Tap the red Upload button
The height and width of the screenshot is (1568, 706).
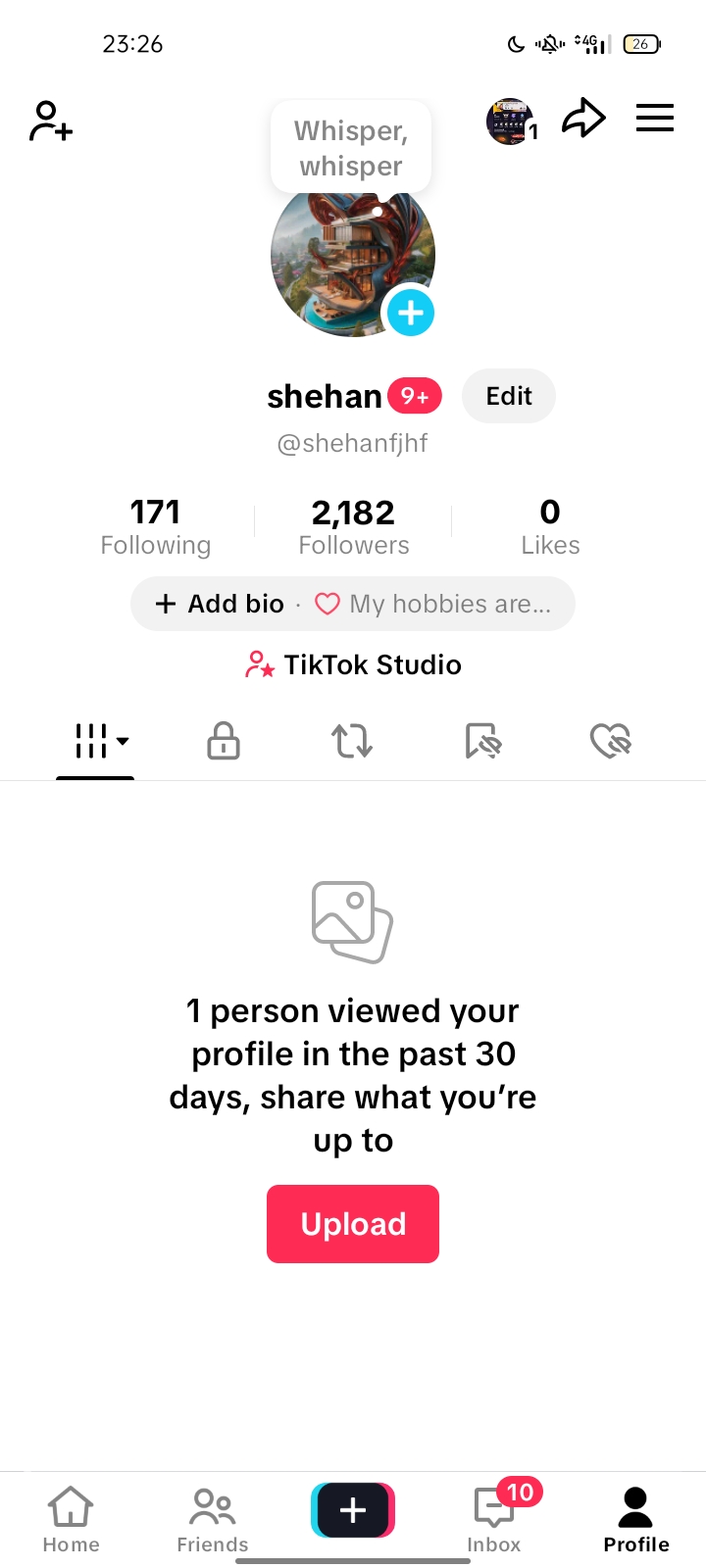point(353,1224)
